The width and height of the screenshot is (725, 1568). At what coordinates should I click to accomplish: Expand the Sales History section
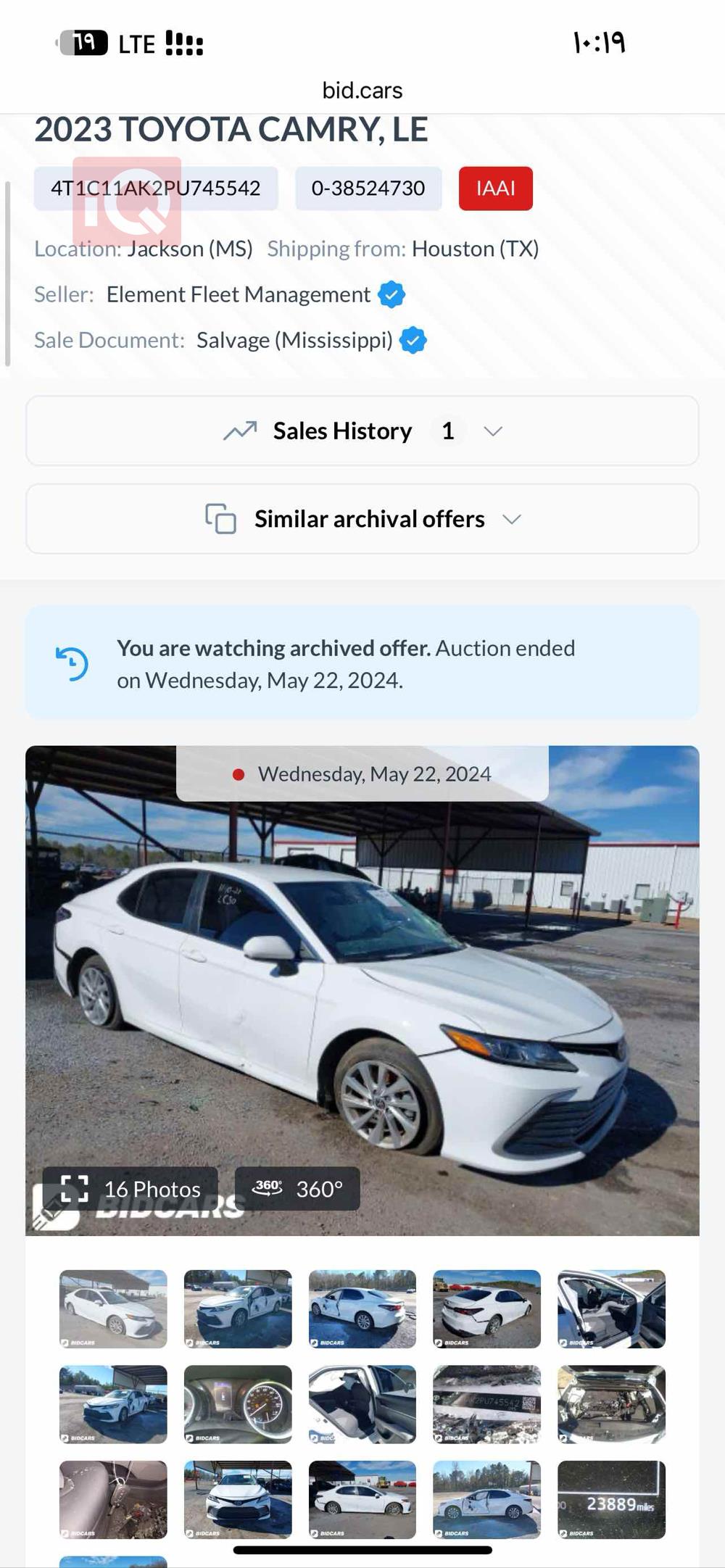pyautogui.click(x=494, y=431)
